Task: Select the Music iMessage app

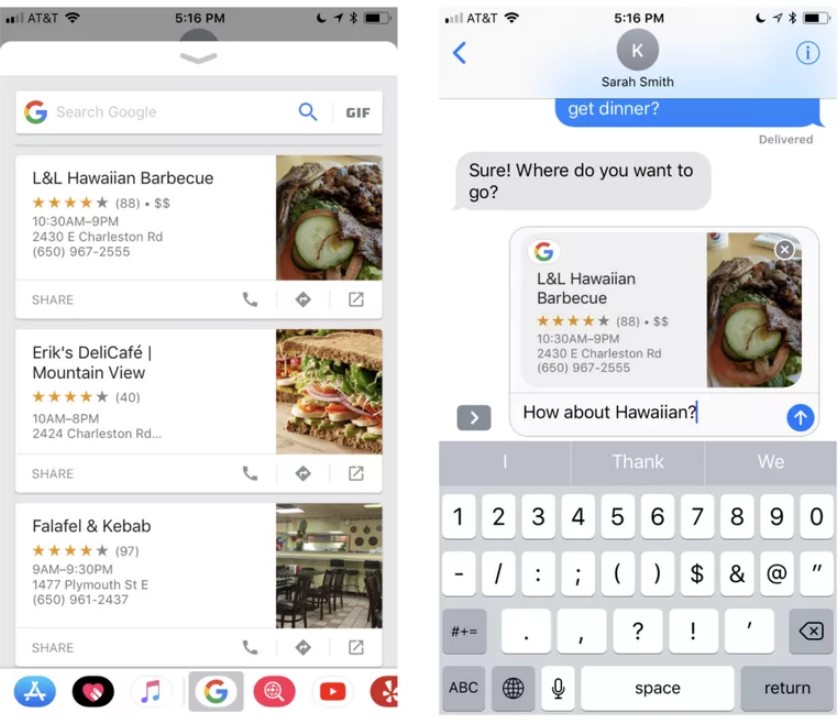Action: (151, 692)
